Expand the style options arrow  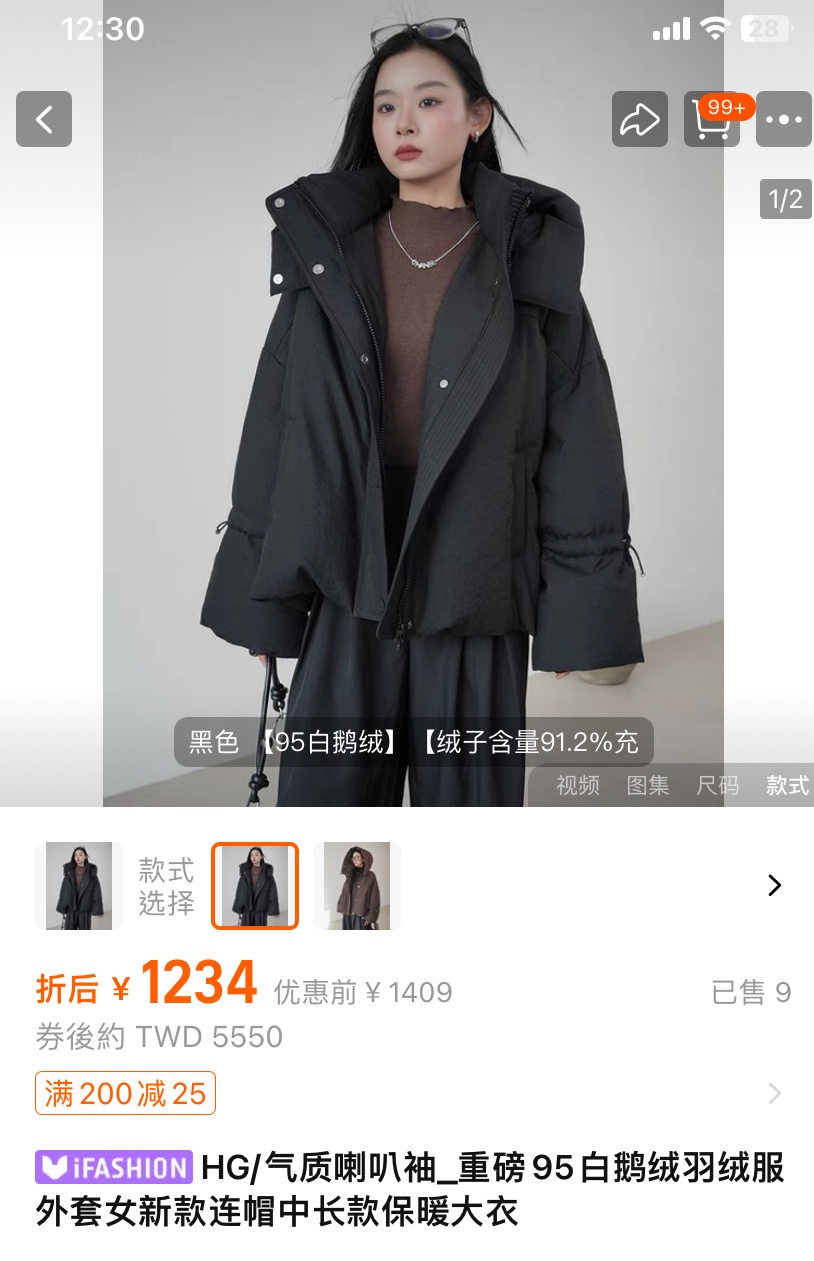point(774,885)
